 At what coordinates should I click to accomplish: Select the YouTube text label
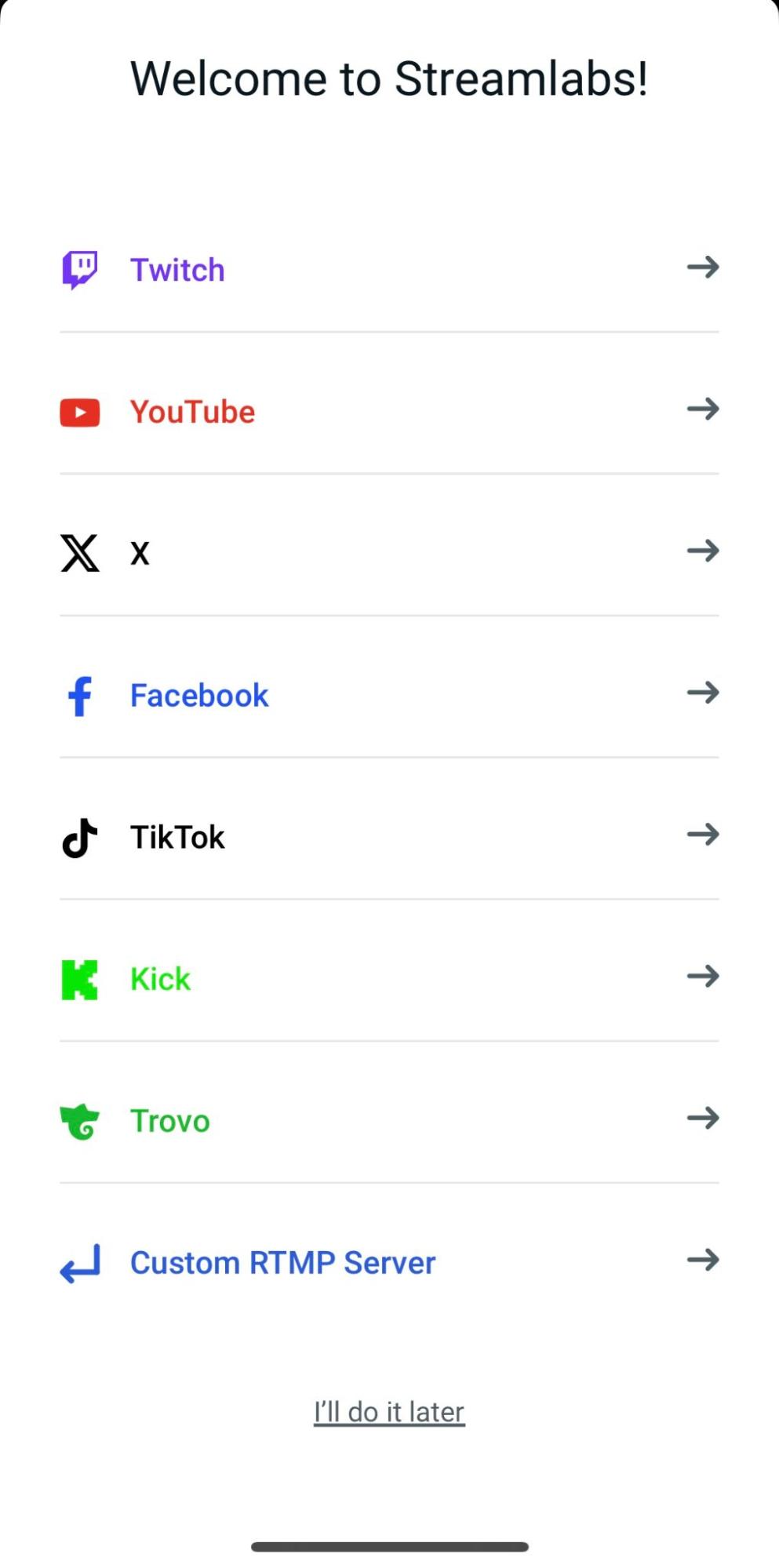click(x=192, y=411)
